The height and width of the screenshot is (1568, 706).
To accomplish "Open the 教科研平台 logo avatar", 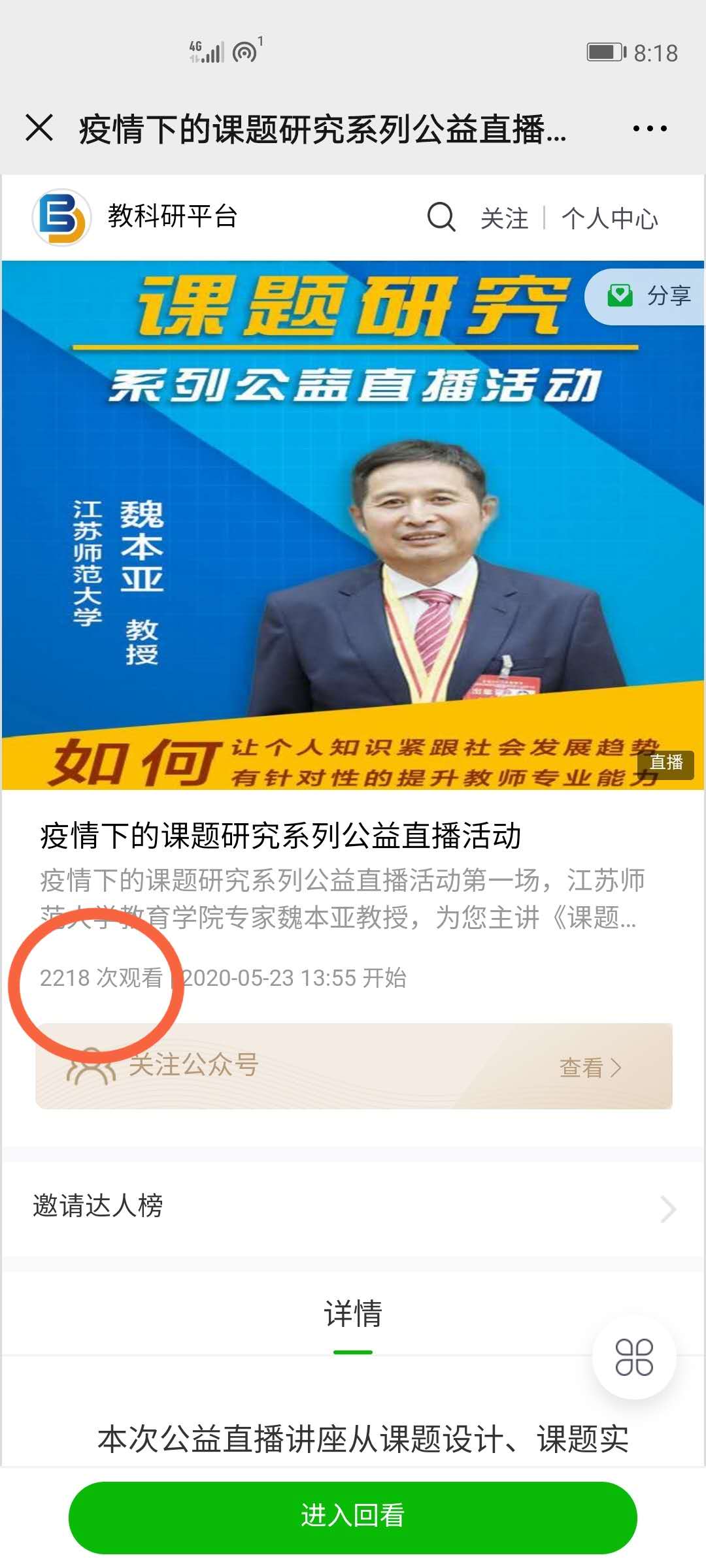I will pyautogui.click(x=61, y=218).
